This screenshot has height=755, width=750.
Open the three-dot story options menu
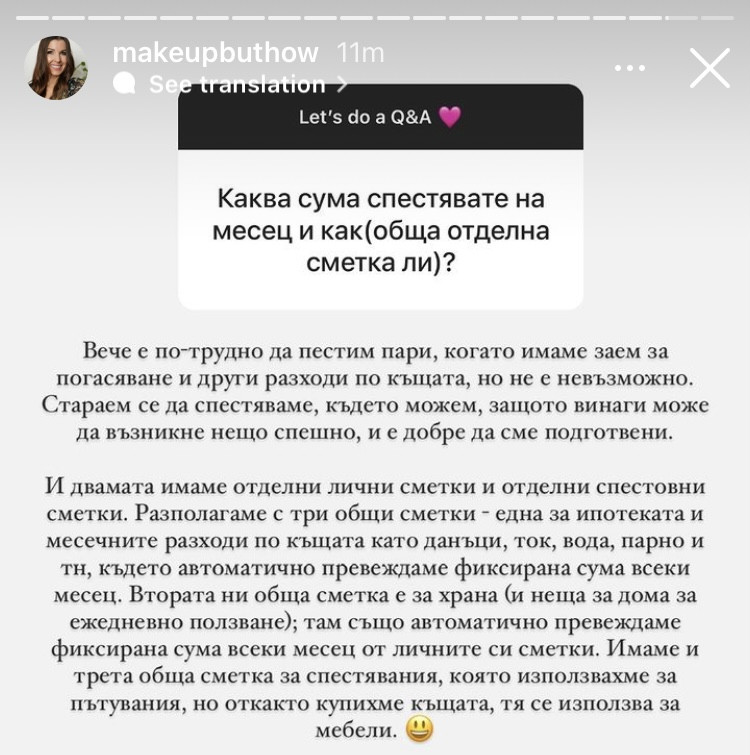(x=630, y=68)
